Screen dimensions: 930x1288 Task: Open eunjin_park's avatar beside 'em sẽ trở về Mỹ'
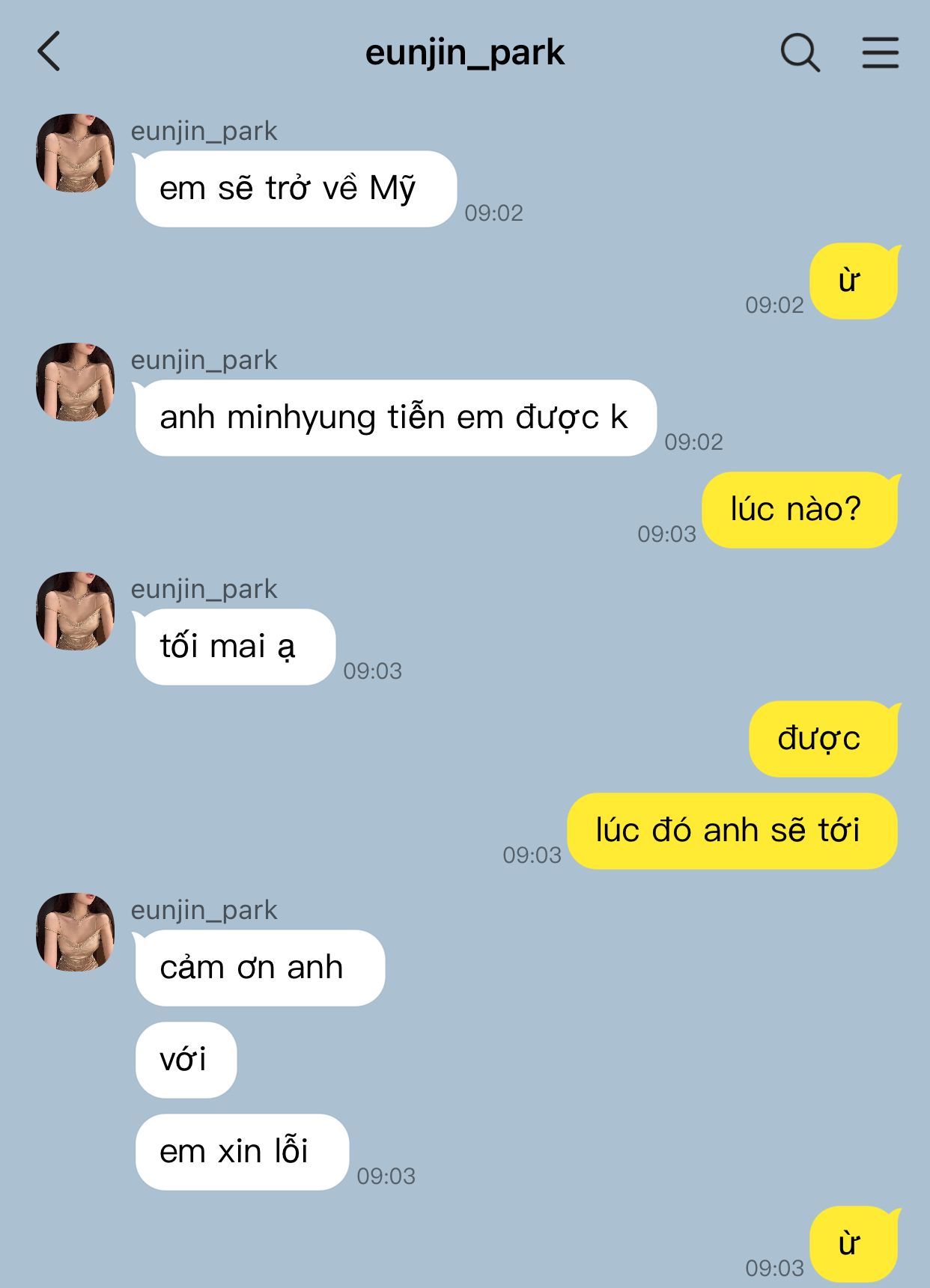tap(75, 153)
